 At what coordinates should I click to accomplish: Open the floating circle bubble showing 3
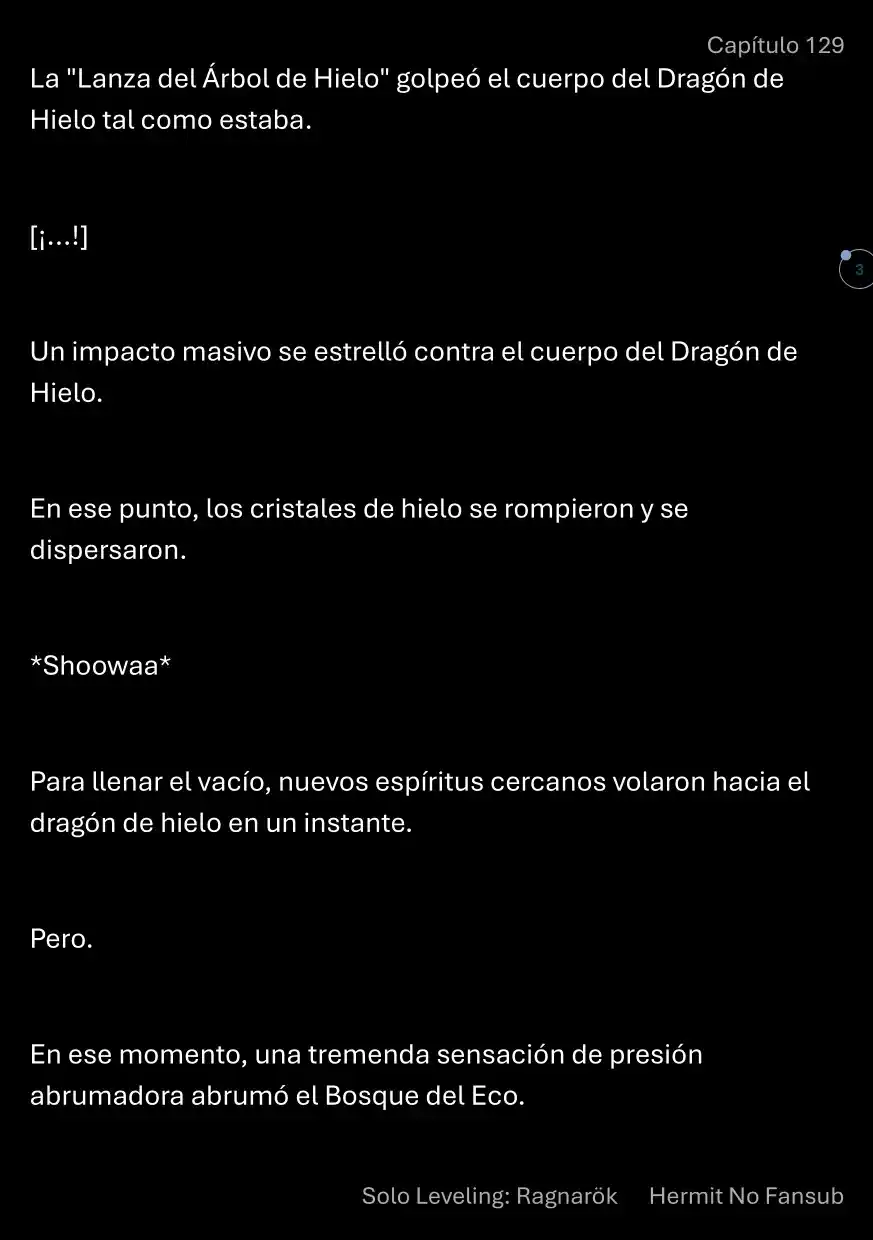click(857, 269)
